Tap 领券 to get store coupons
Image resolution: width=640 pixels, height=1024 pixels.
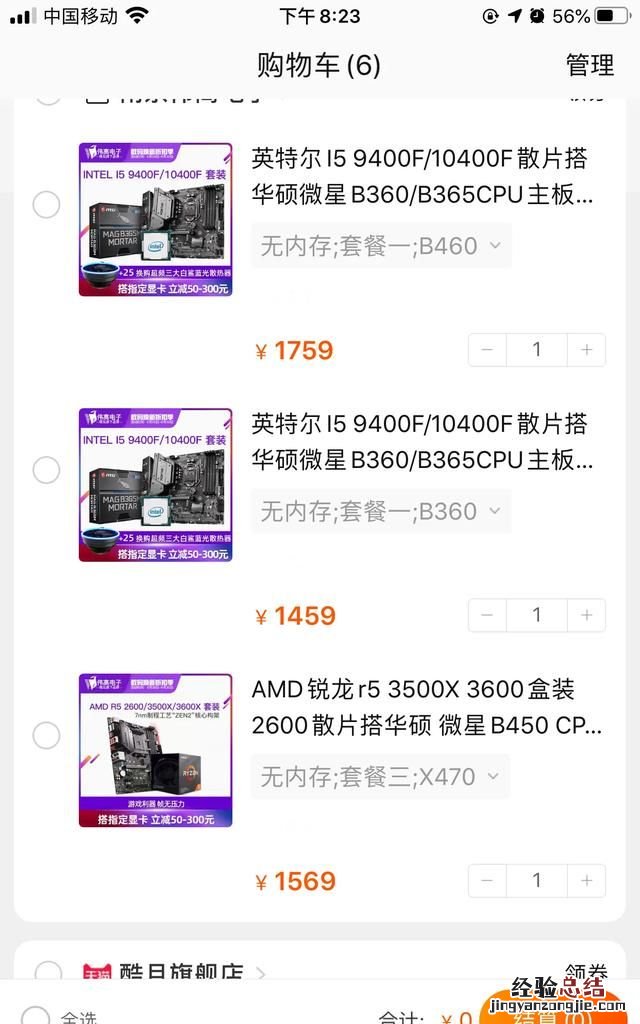point(585,970)
